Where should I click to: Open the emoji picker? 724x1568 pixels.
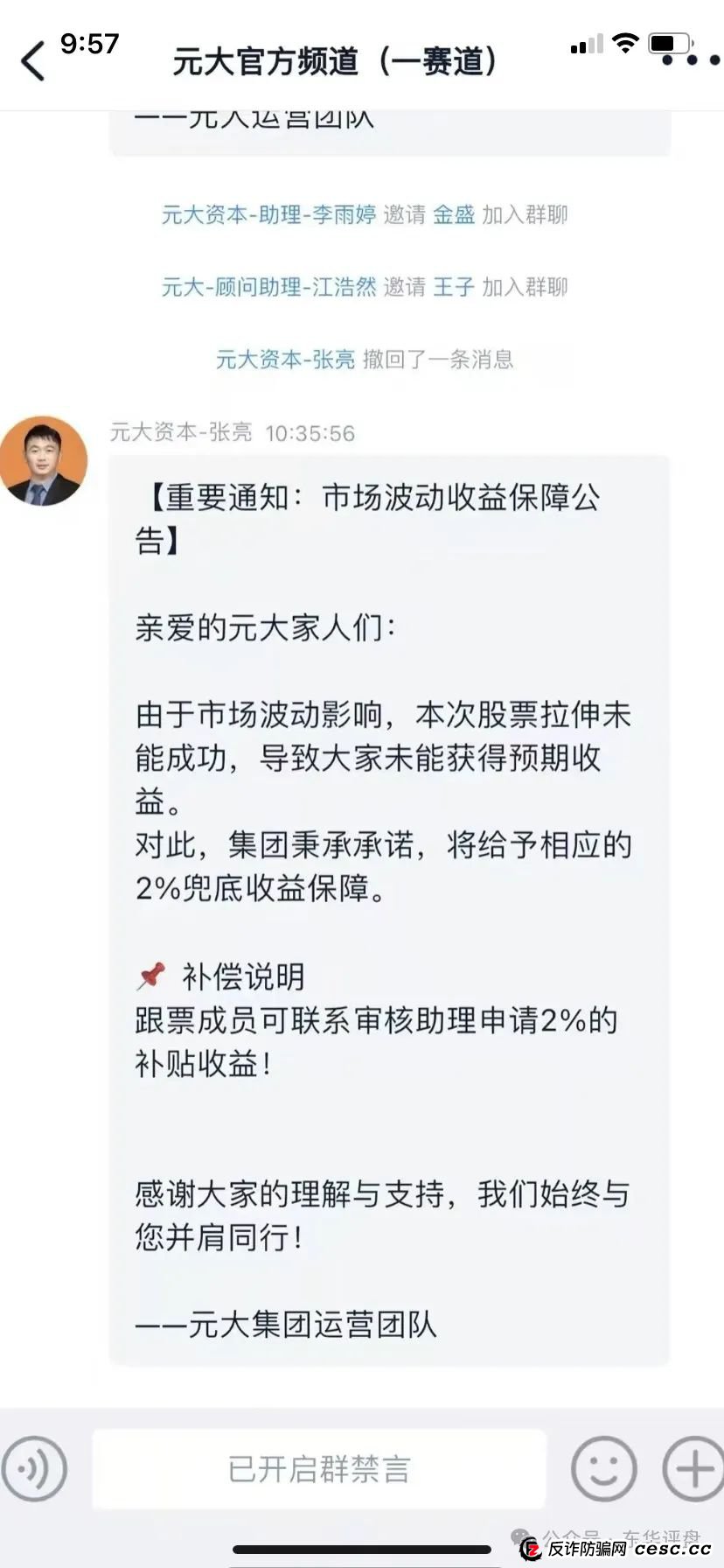(x=603, y=1469)
